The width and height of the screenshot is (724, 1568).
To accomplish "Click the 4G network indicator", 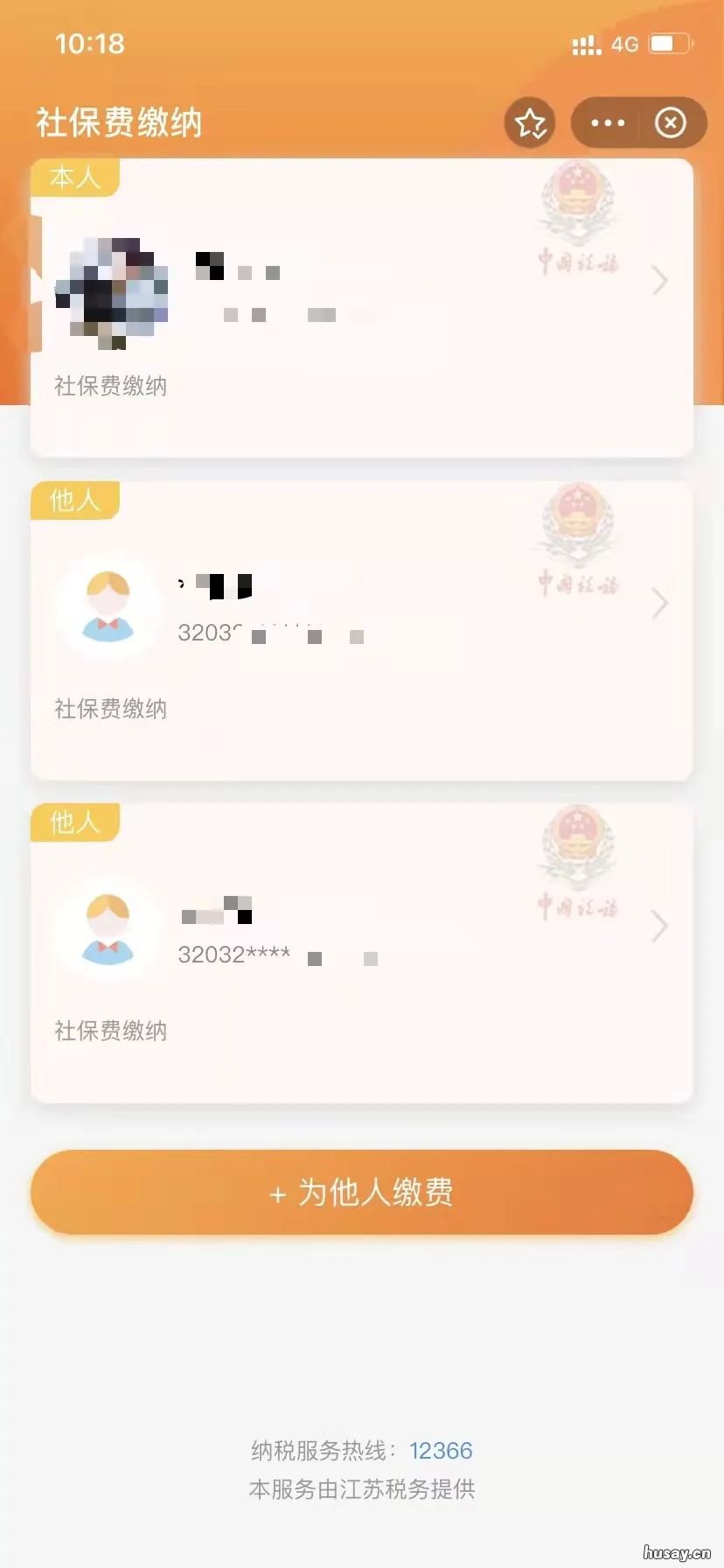I will coord(623,44).
